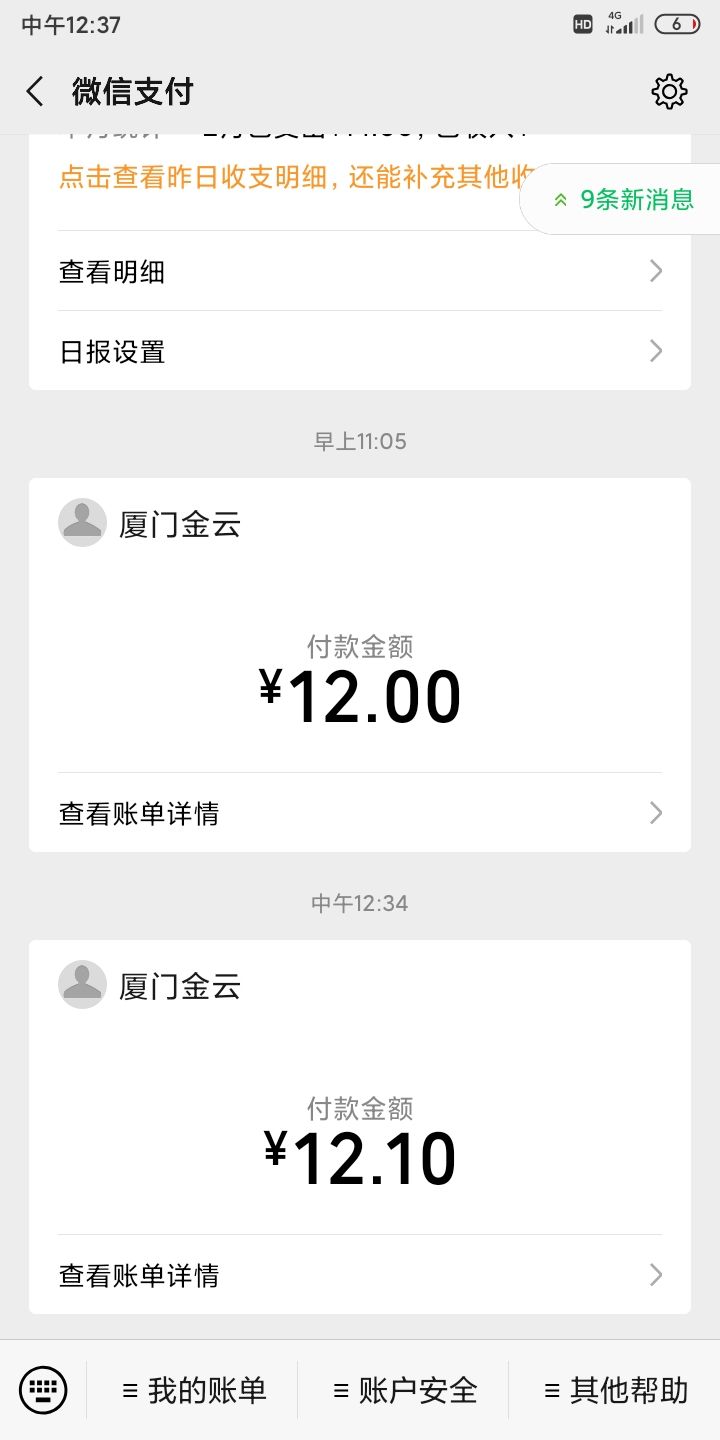Open 日报设置 settings page
The height and width of the screenshot is (1440, 720).
point(110,351)
